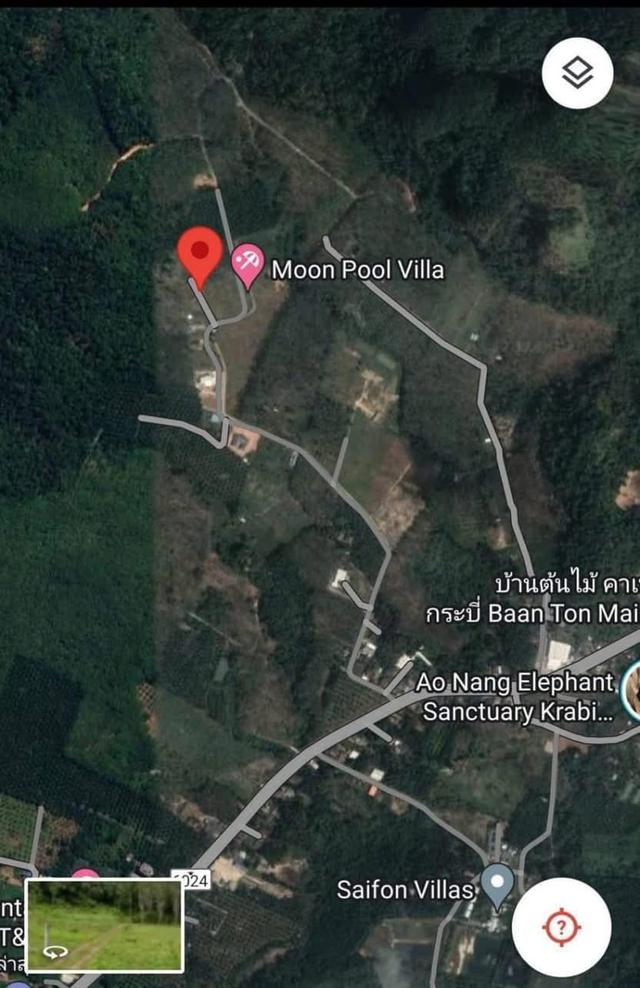Image resolution: width=640 pixels, height=988 pixels.
Task: Open the map layers selector
Action: click(x=577, y=73)
